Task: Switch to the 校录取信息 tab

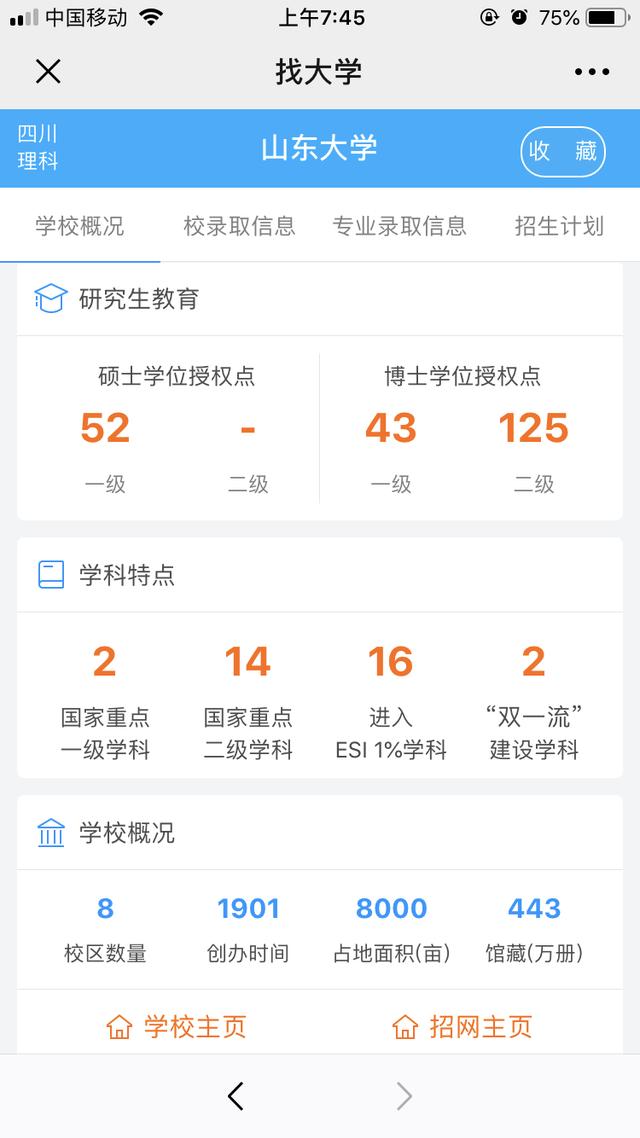Action: pos(239,226)
